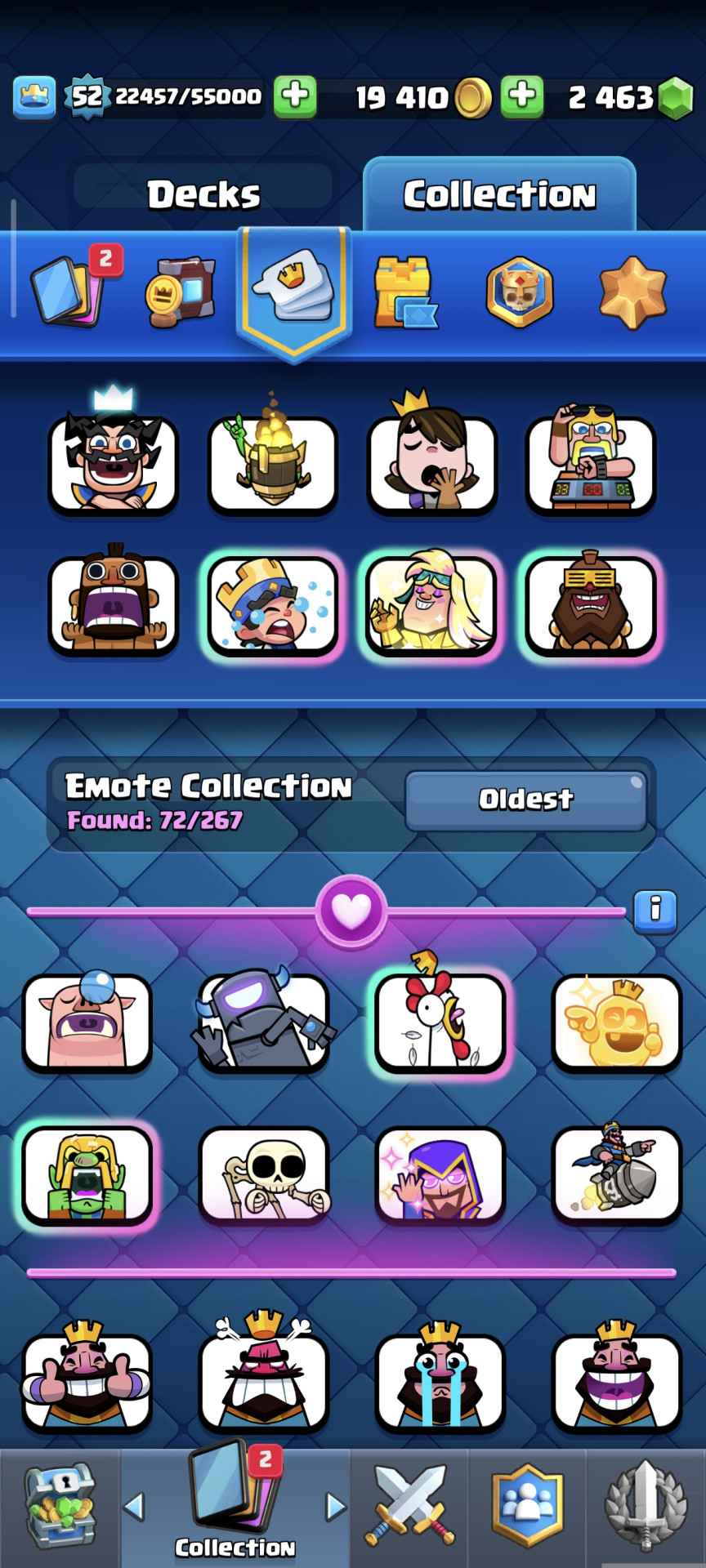The height and width of the screenshot is (1568, 706).
Task: Pick the skeleton emote in favorites
Action: click(264, 1176)
